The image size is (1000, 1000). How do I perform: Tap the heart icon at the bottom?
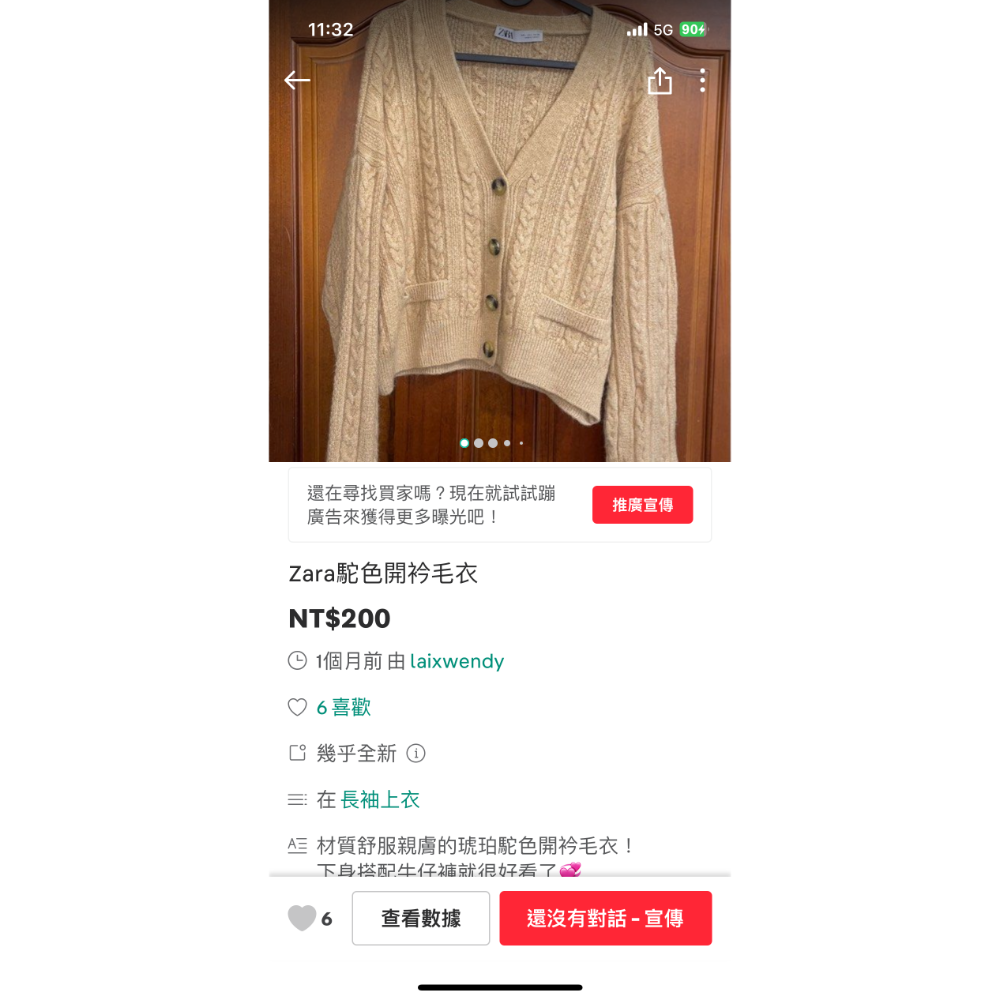tap(302, 918)
